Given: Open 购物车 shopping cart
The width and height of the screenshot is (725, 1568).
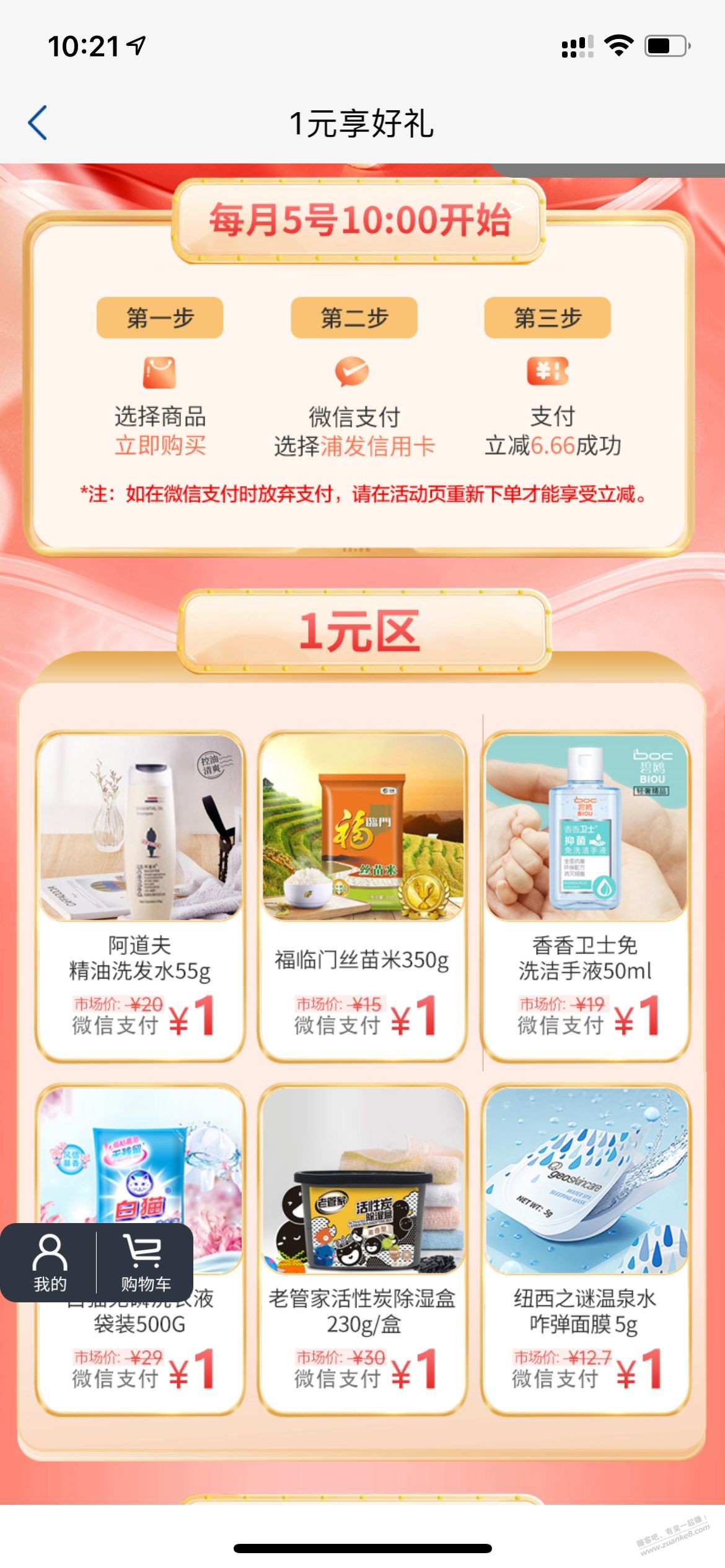Looking at the screenshot, I should (x=146, y=1263).
